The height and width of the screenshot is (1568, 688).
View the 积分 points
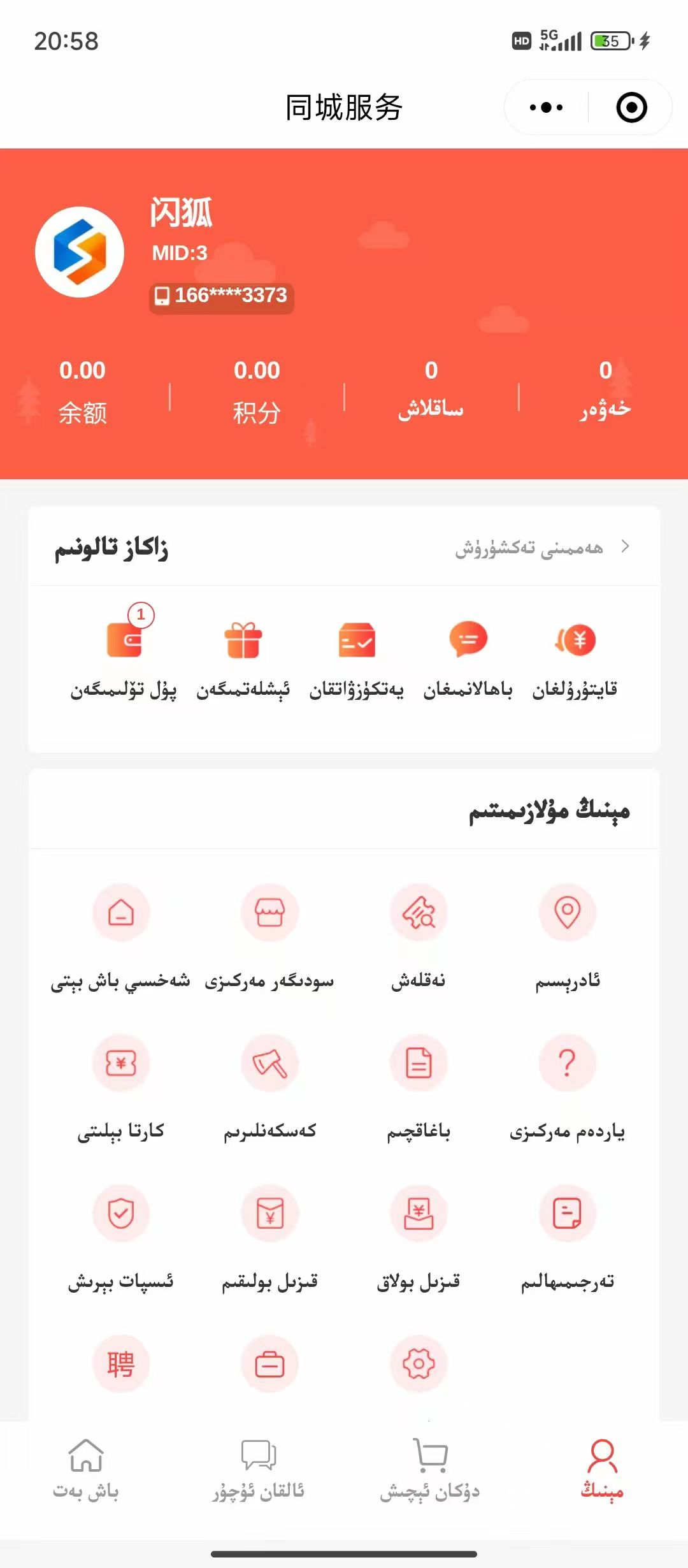point(257,391)
